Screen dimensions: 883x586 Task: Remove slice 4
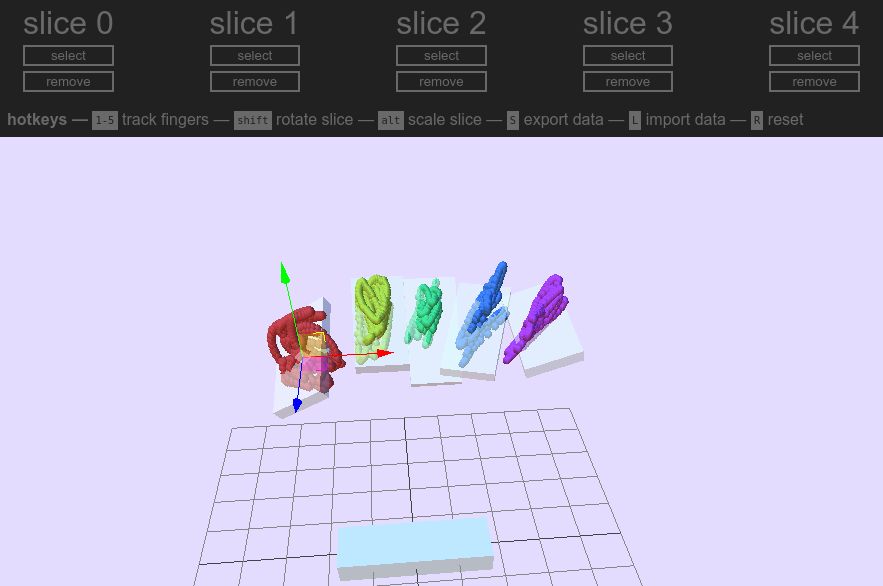pyautogui.click(x=814, y=82)
